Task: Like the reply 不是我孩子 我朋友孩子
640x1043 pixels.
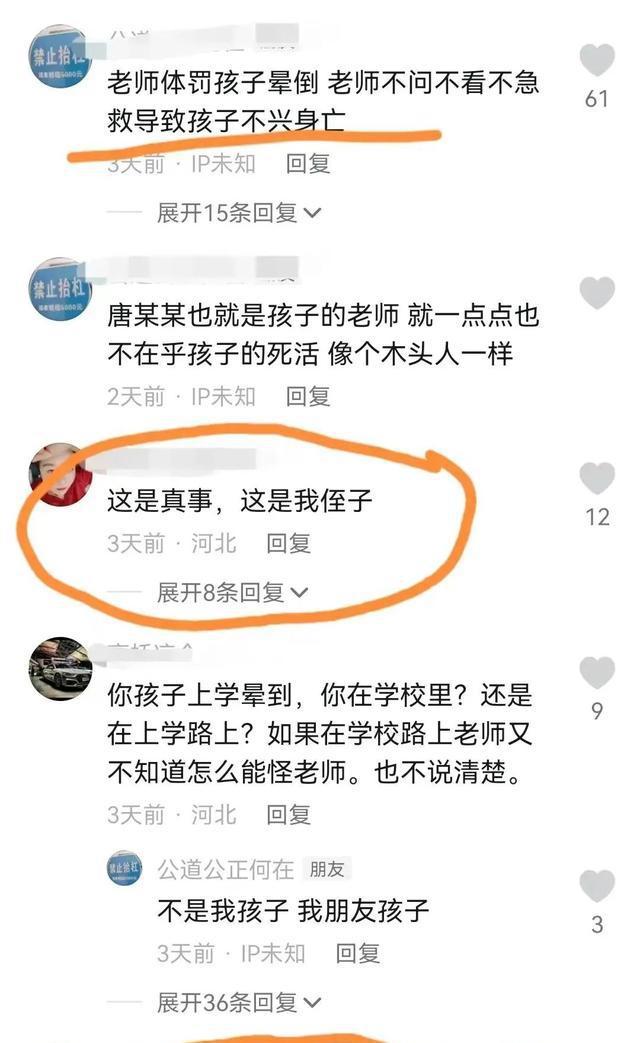Action: pyautogui.click(x=597, y=885)
